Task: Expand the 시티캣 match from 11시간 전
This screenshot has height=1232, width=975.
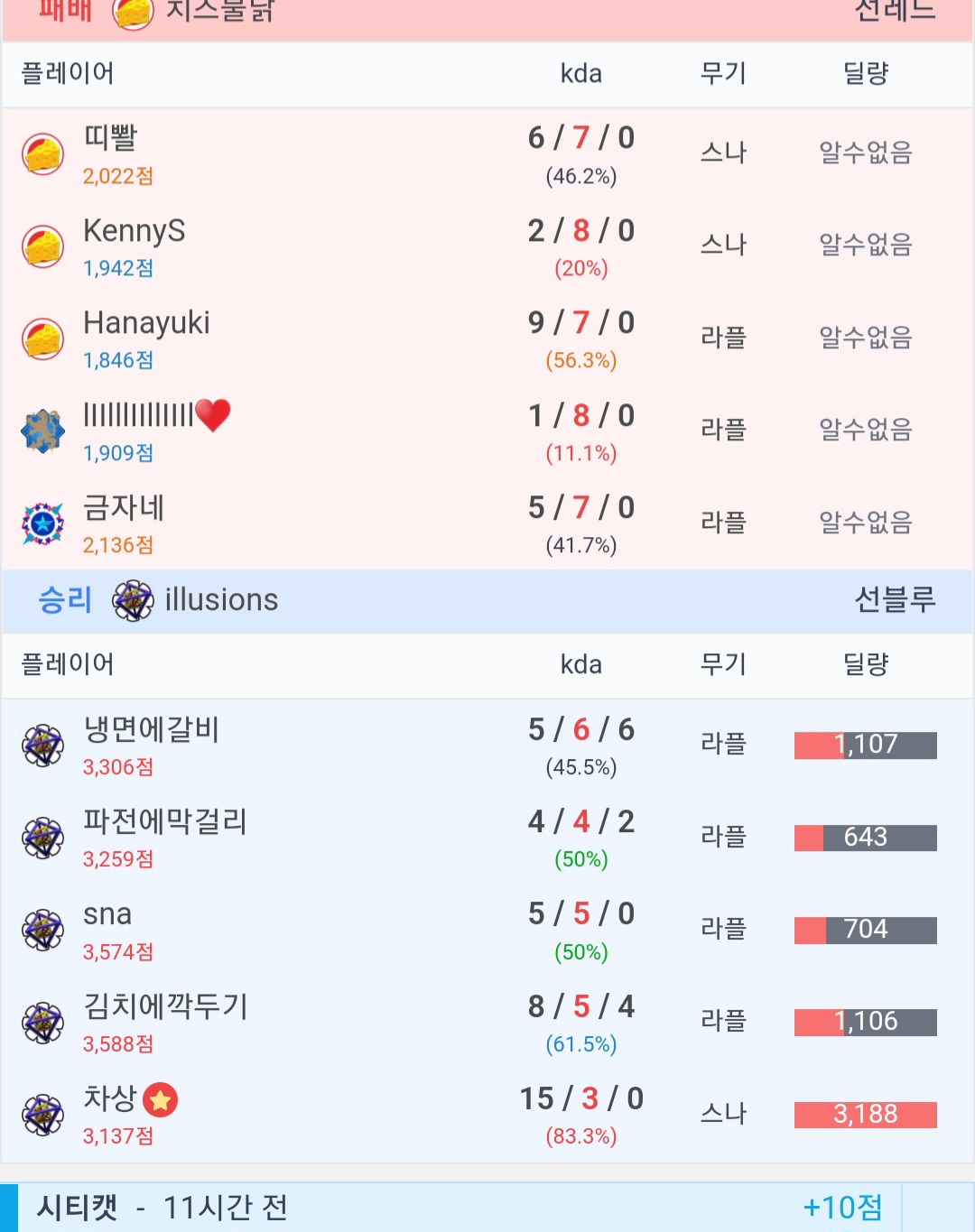Action: click(162, 1208)
